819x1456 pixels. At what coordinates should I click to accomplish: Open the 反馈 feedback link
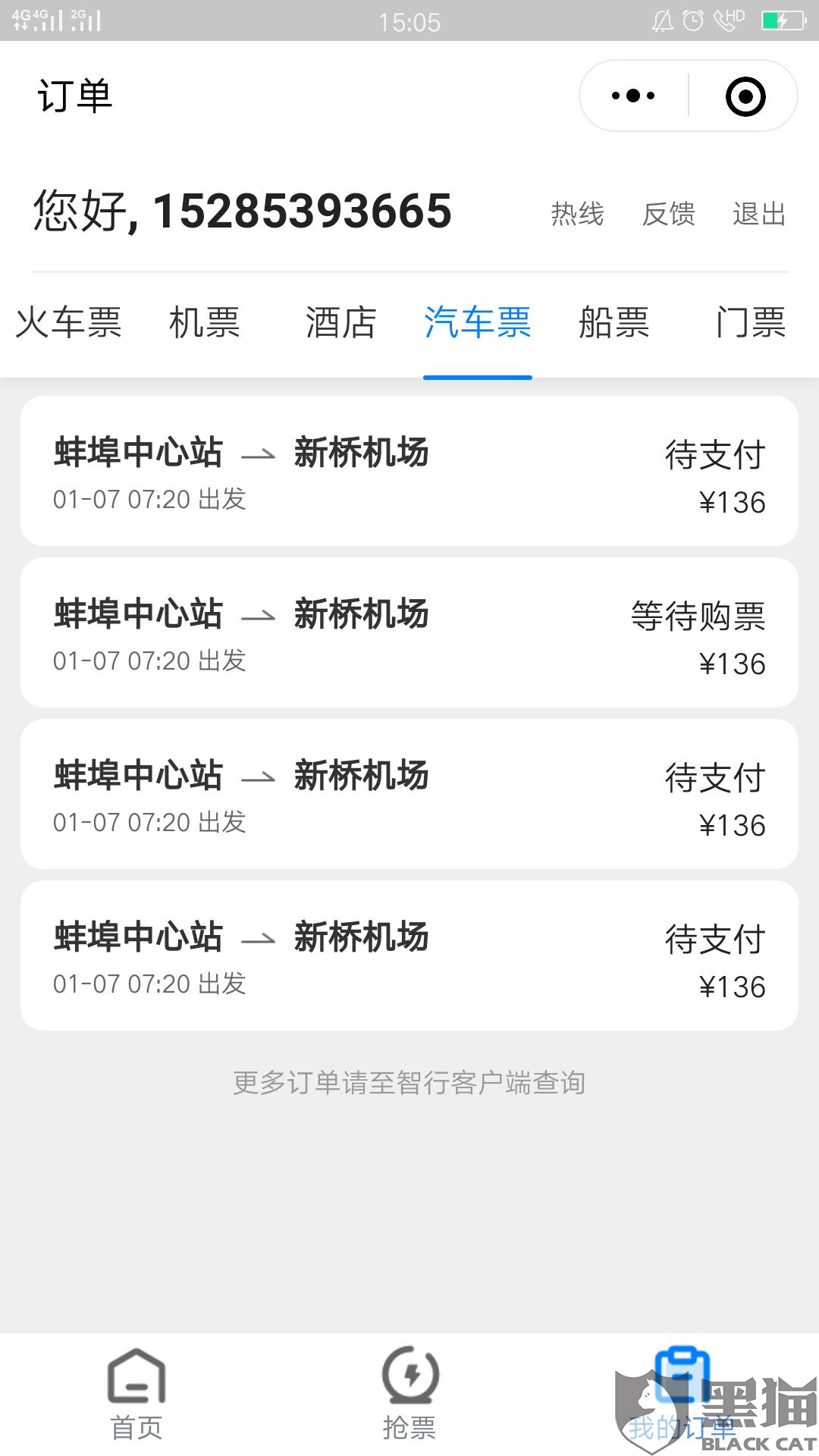click(668, 214)
